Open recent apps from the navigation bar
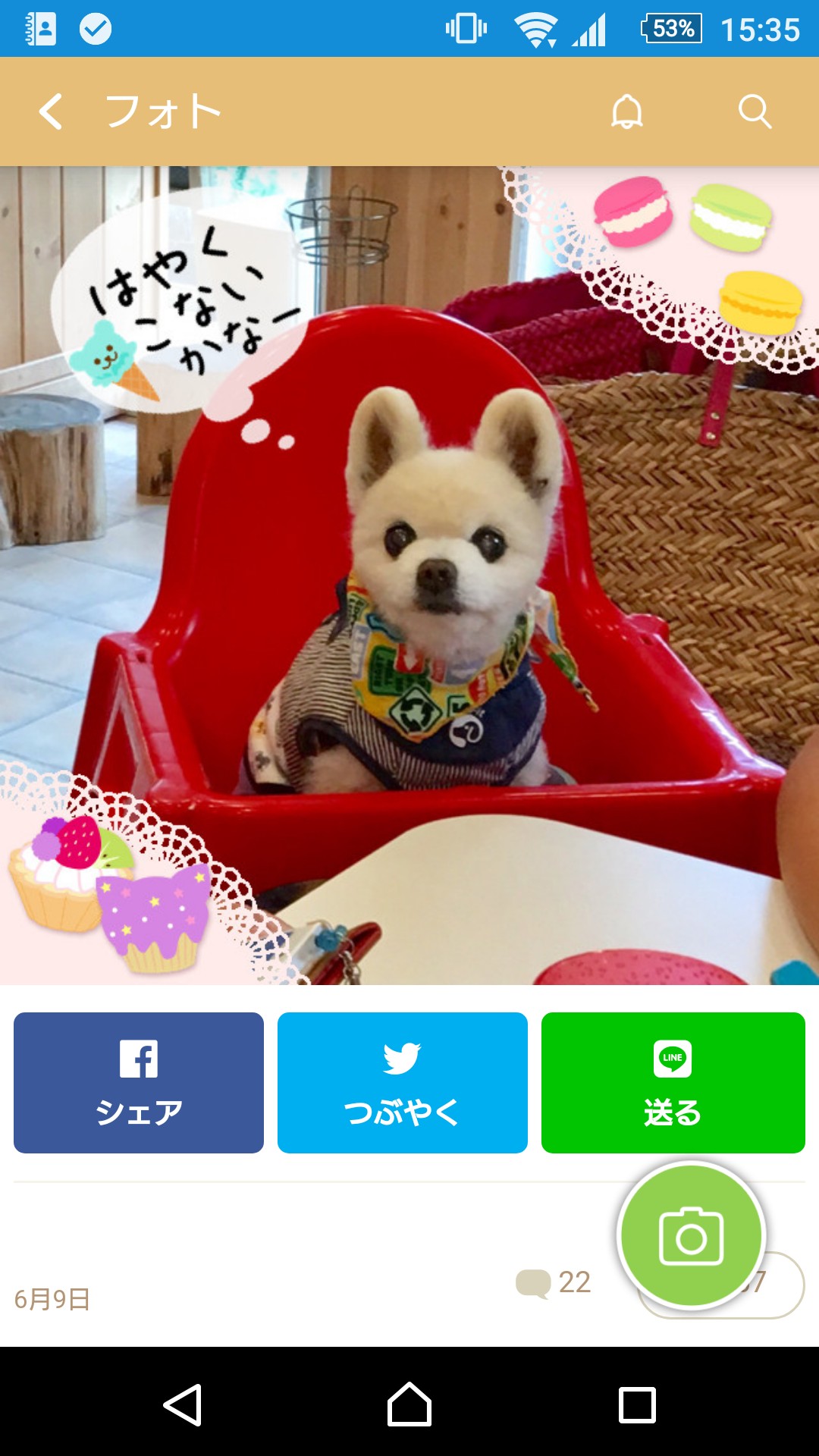Image resolution: width=819 pixels, height=1456 pixels. pyautogui.click(x=637, y=1404)
